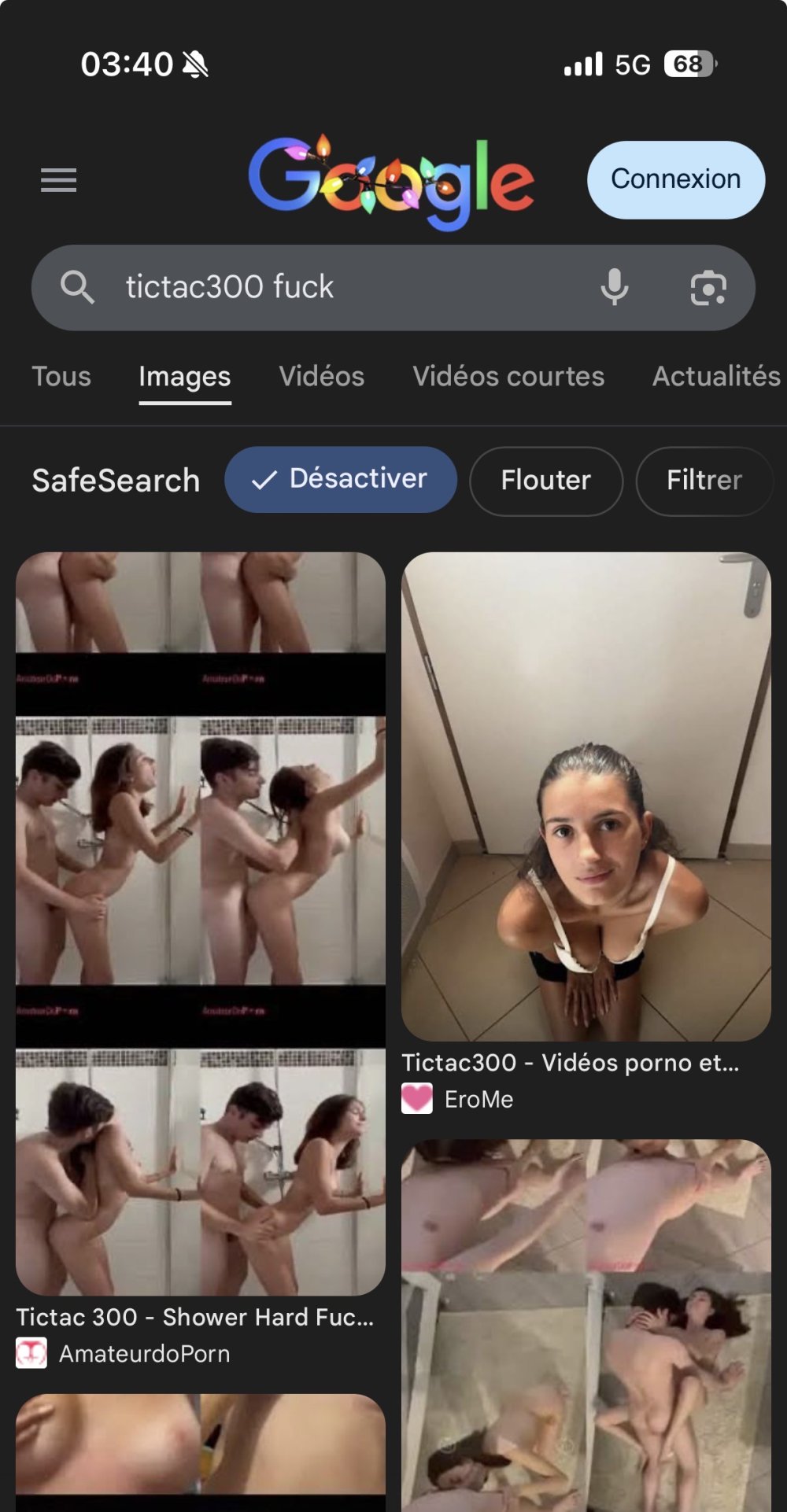Choose the Flouter SafeSearch option

point(545,481)
